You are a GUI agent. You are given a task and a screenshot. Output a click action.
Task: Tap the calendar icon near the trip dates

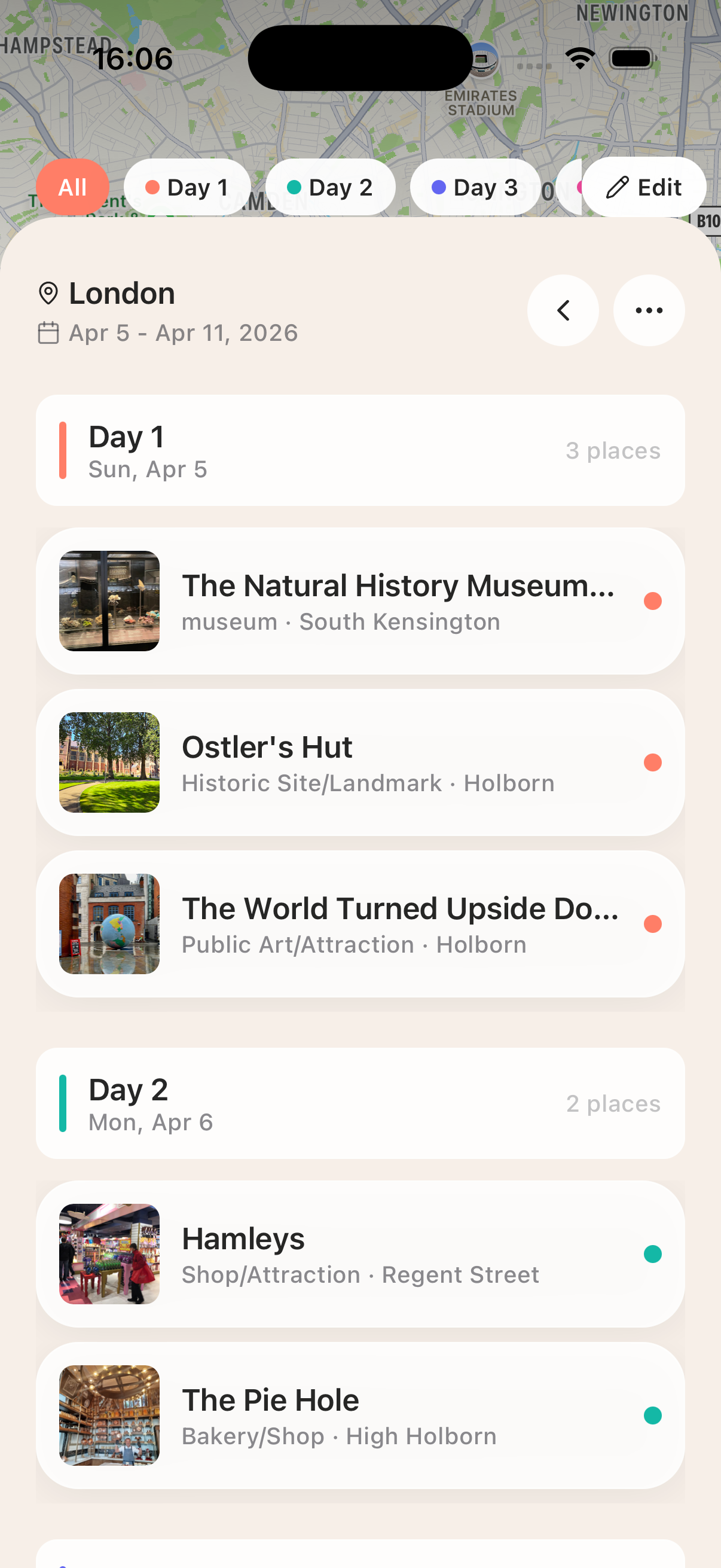click(48, 332)
